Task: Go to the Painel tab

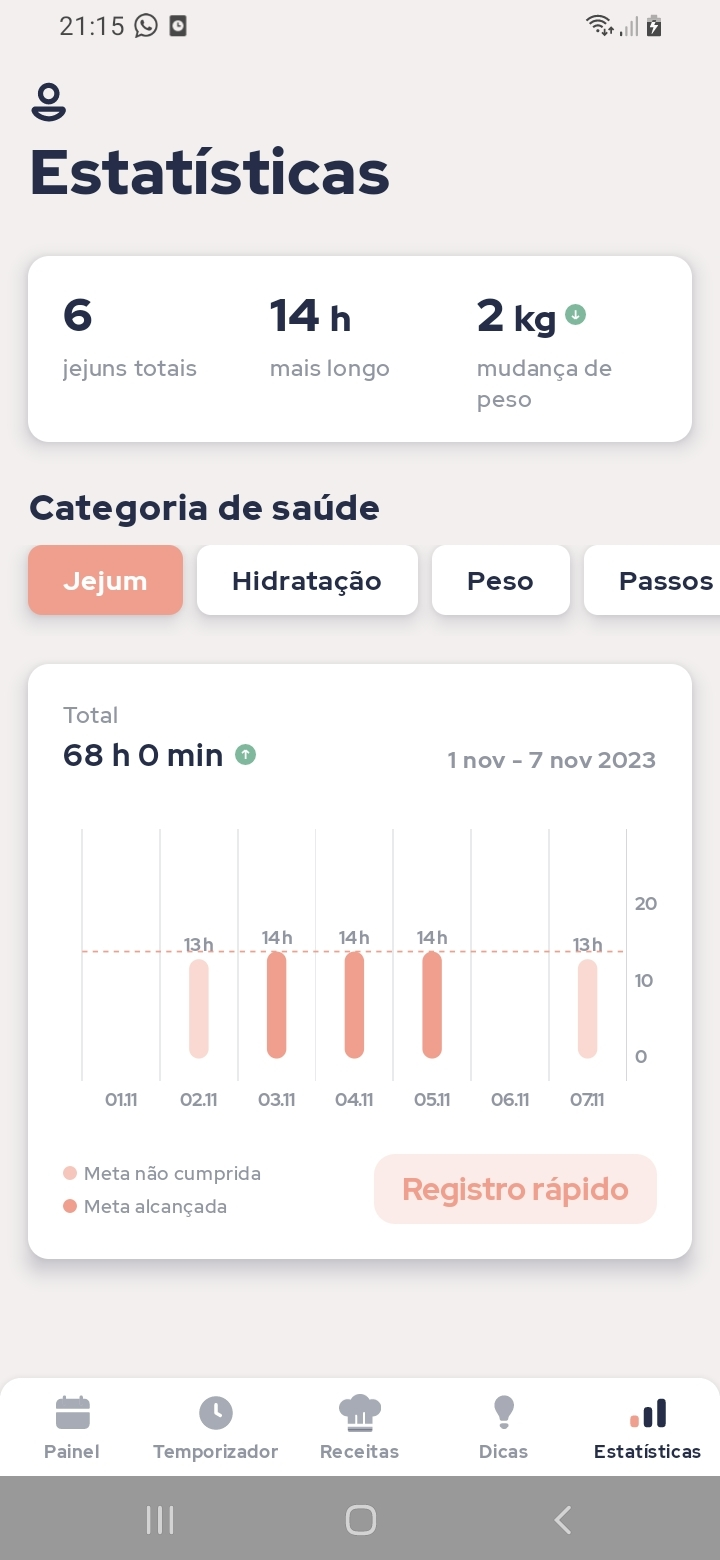Action: click(72, 1427)
